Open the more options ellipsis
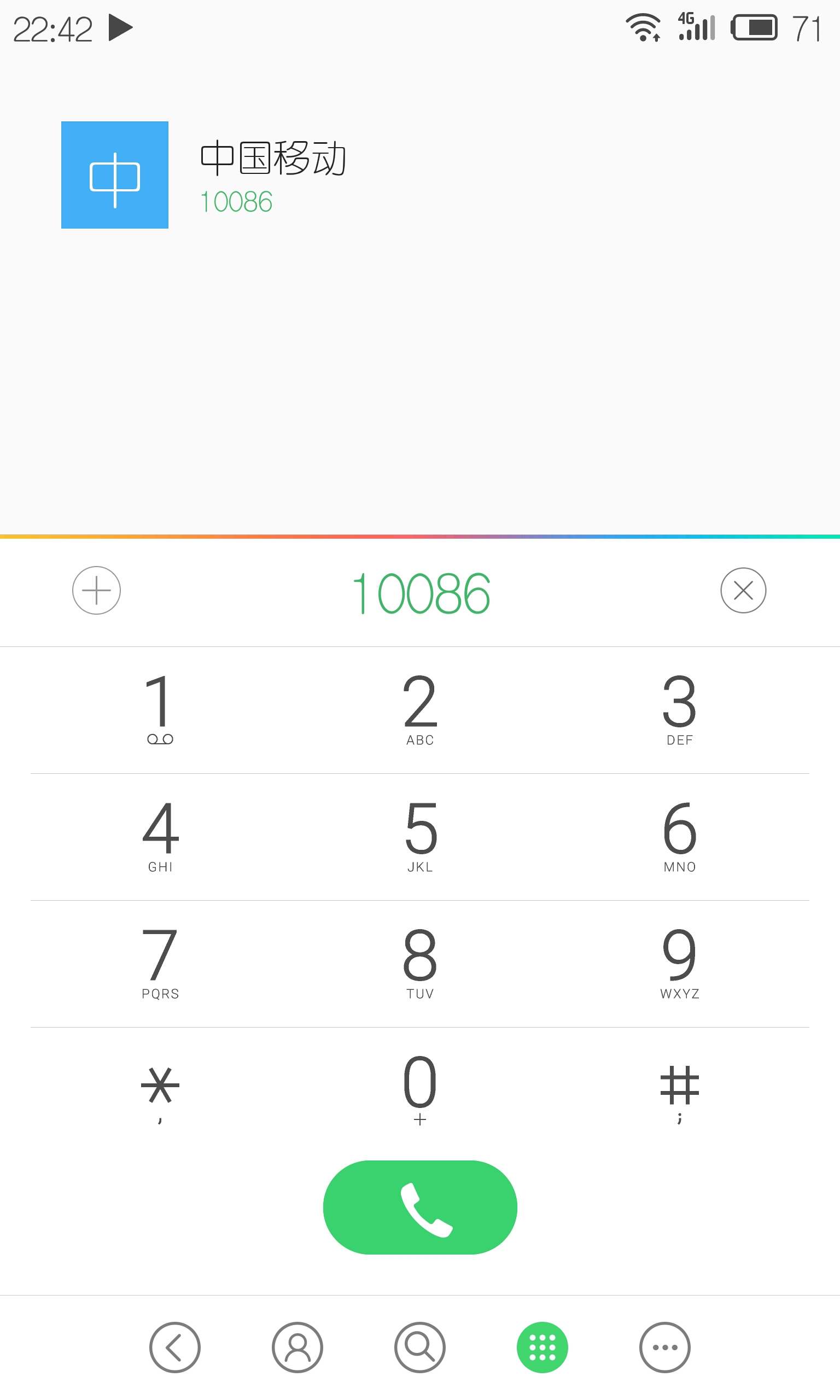The image size is (840, 1400). pos(665,1347)
